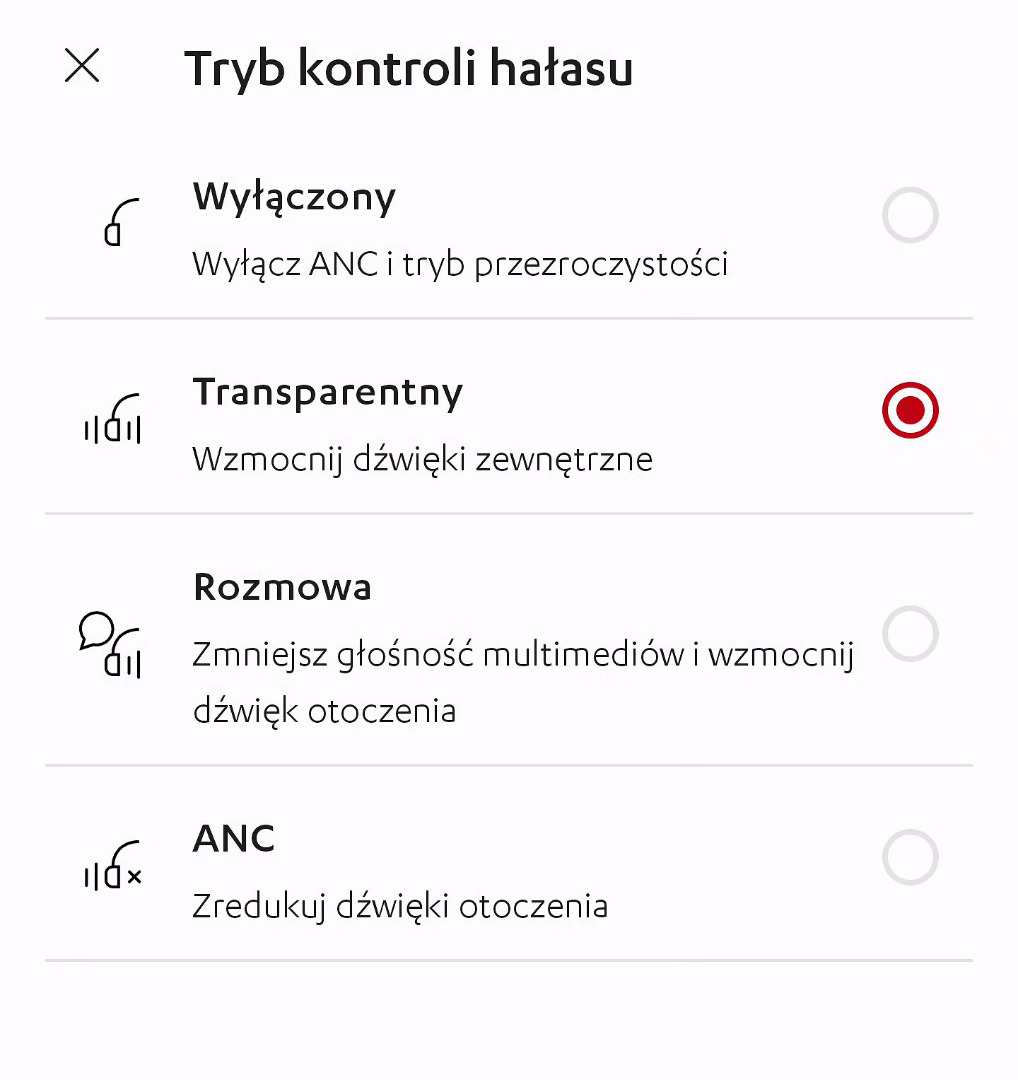Image resolution: width=1018 pixels, height=1080 pixels.
Task: Choose the Transparentny mode radio button
Action: (909, 410)
